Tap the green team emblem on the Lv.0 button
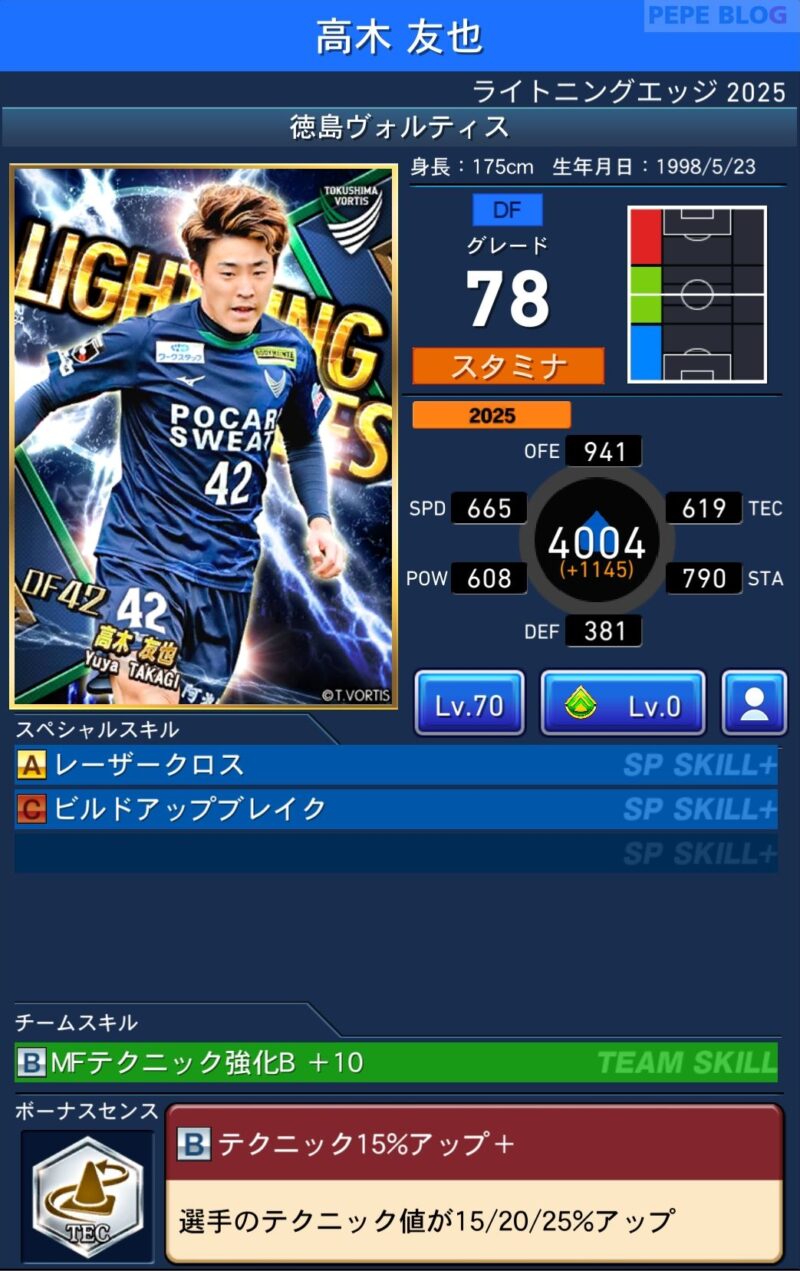Image resolution: width=800 pixels, height=1271 pixels. coord(585,702)
